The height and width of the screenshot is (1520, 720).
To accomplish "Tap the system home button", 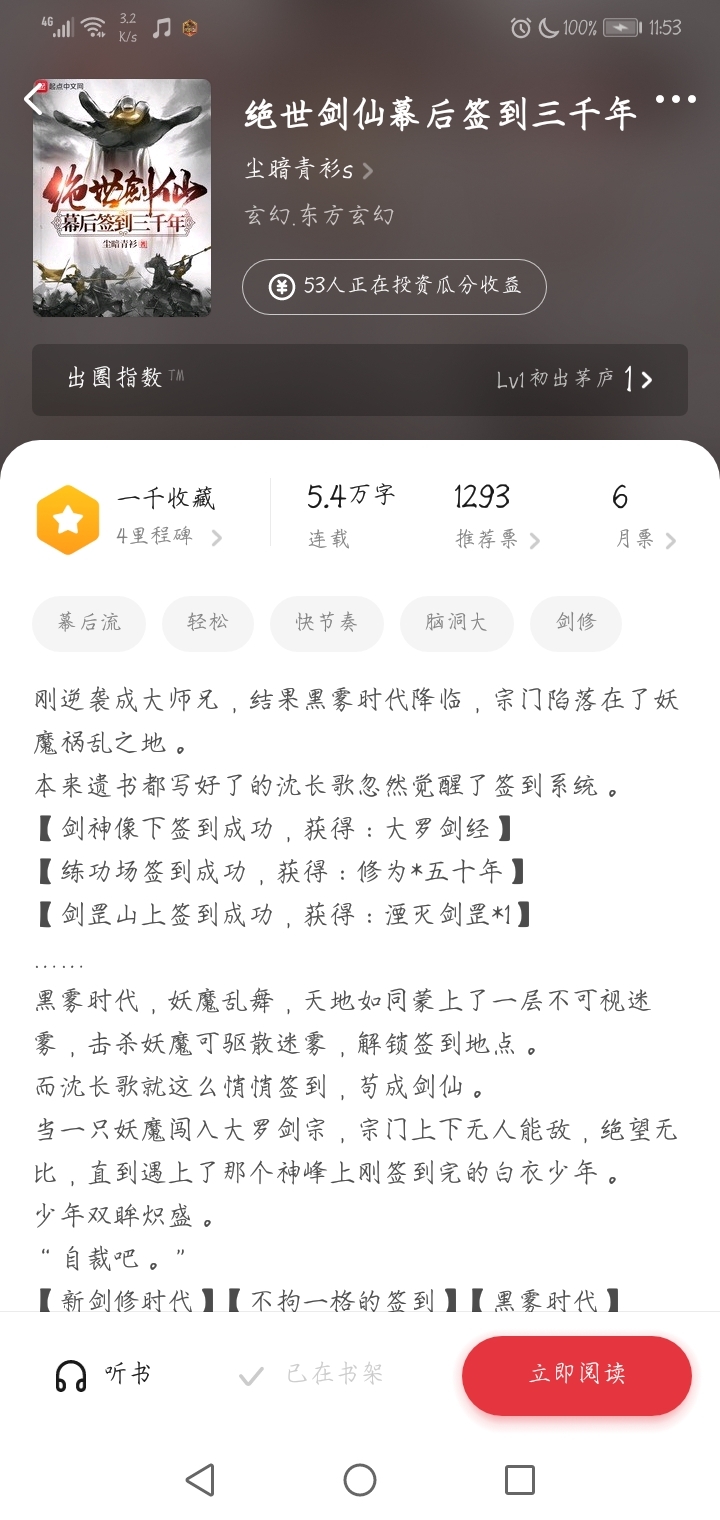I will point(360,1480).
